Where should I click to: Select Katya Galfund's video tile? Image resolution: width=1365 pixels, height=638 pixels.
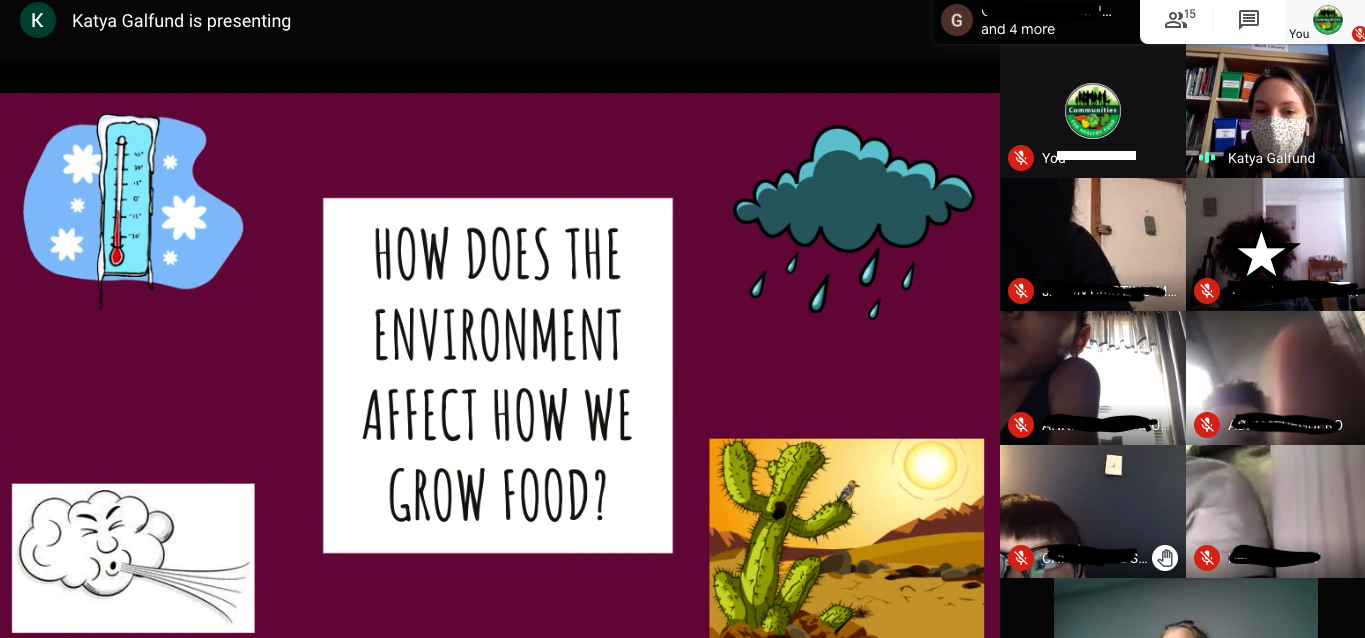[1275, 110]
